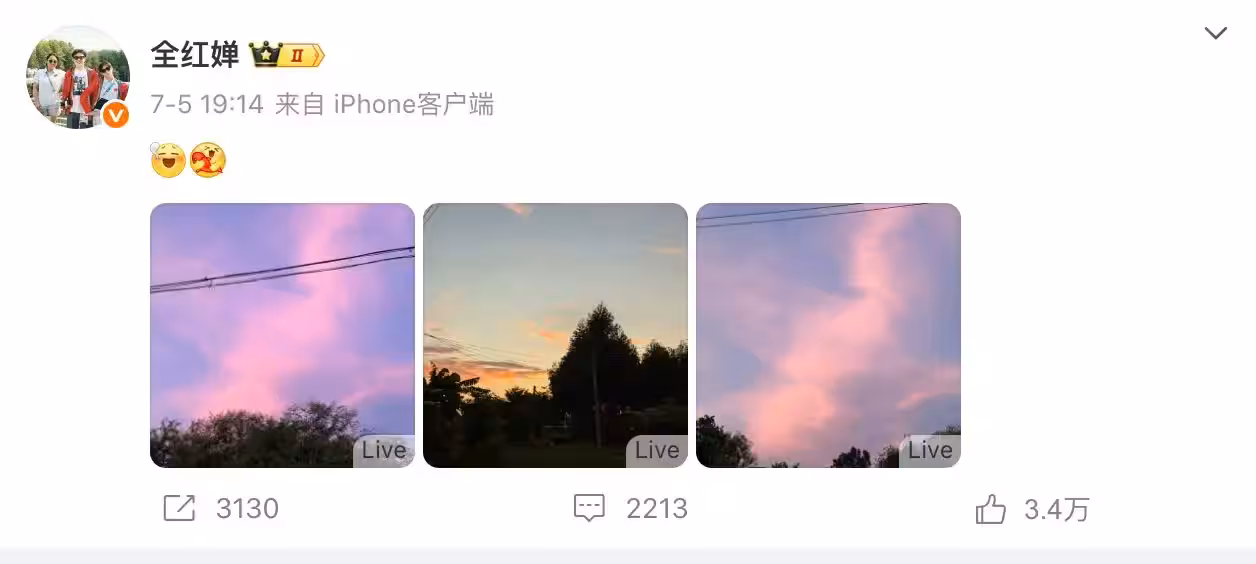The height and width of the screenshot is (564, 1256).
Task: Expand the post options chevron
Action: pos(1215,33)
